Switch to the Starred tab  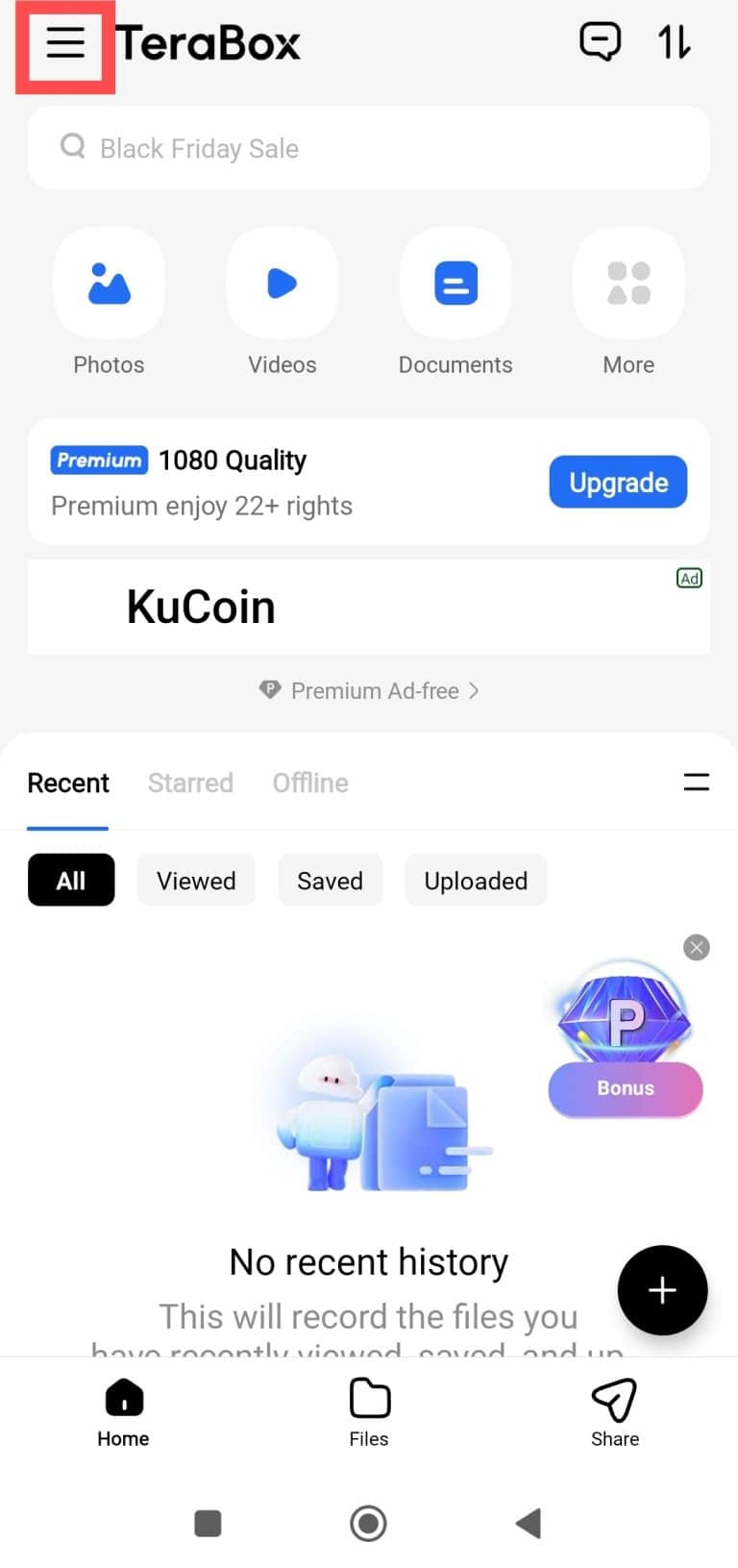pyautogui.click(x=190, y=783)
